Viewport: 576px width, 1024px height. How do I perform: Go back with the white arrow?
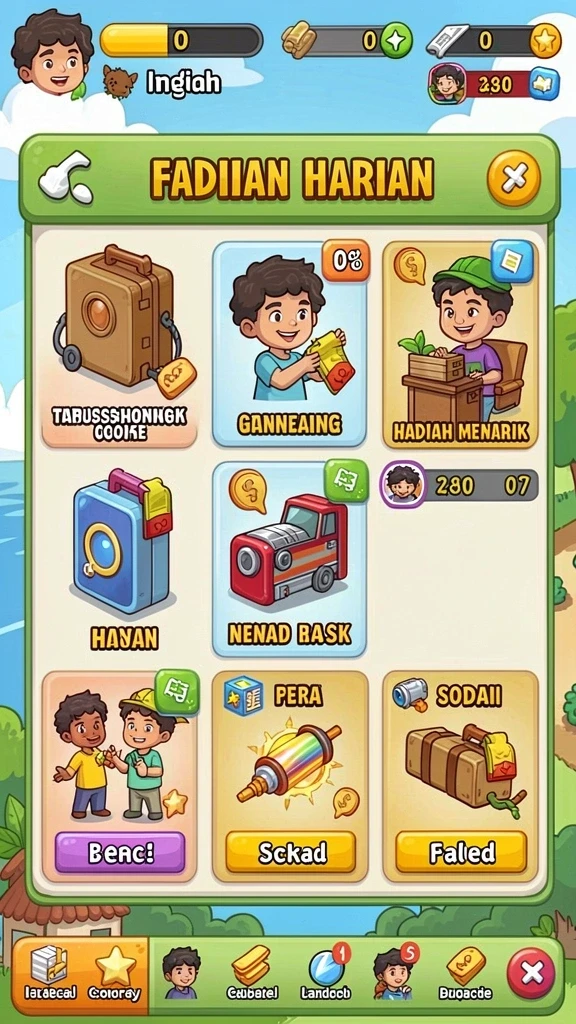point(66,177)
